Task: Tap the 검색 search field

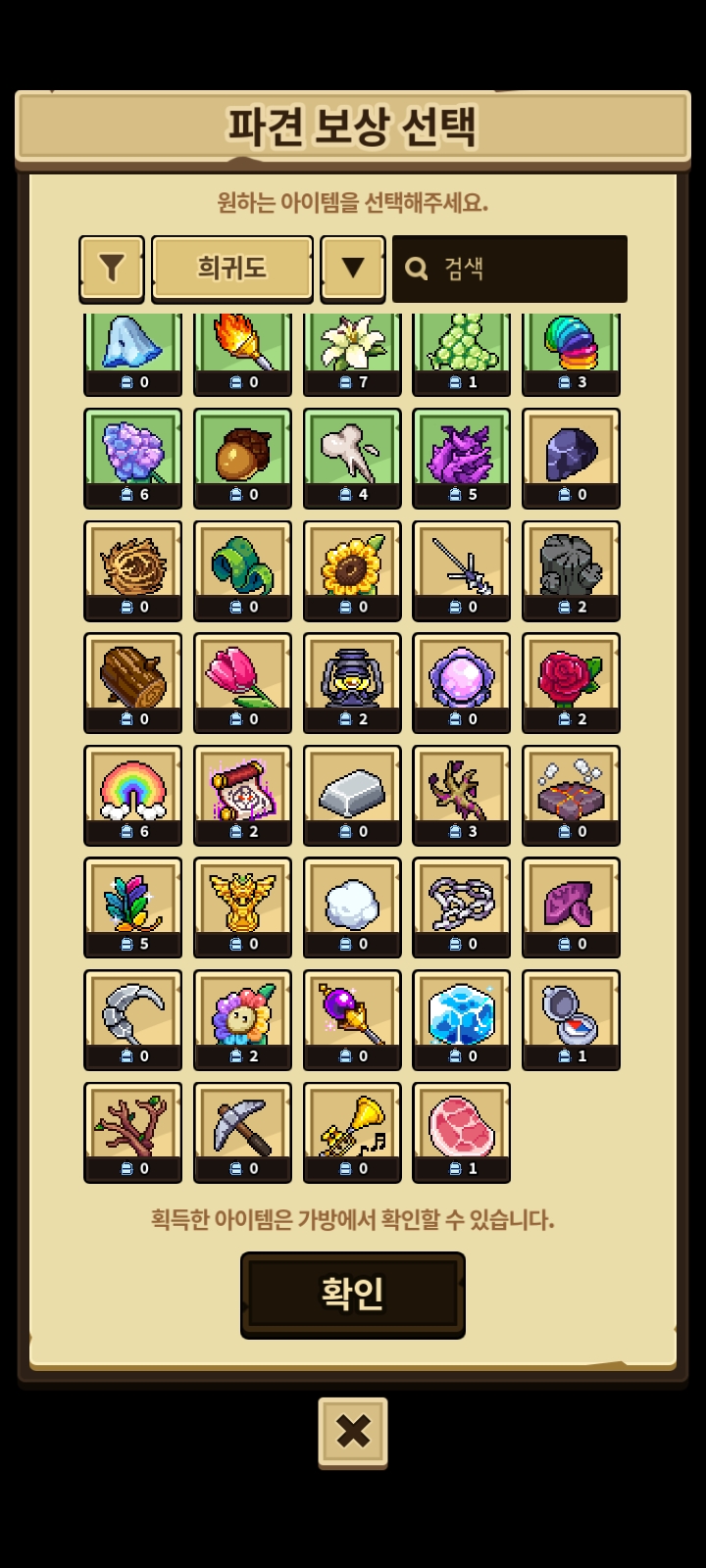Action: pyautogui.click(x=509, y=269)
